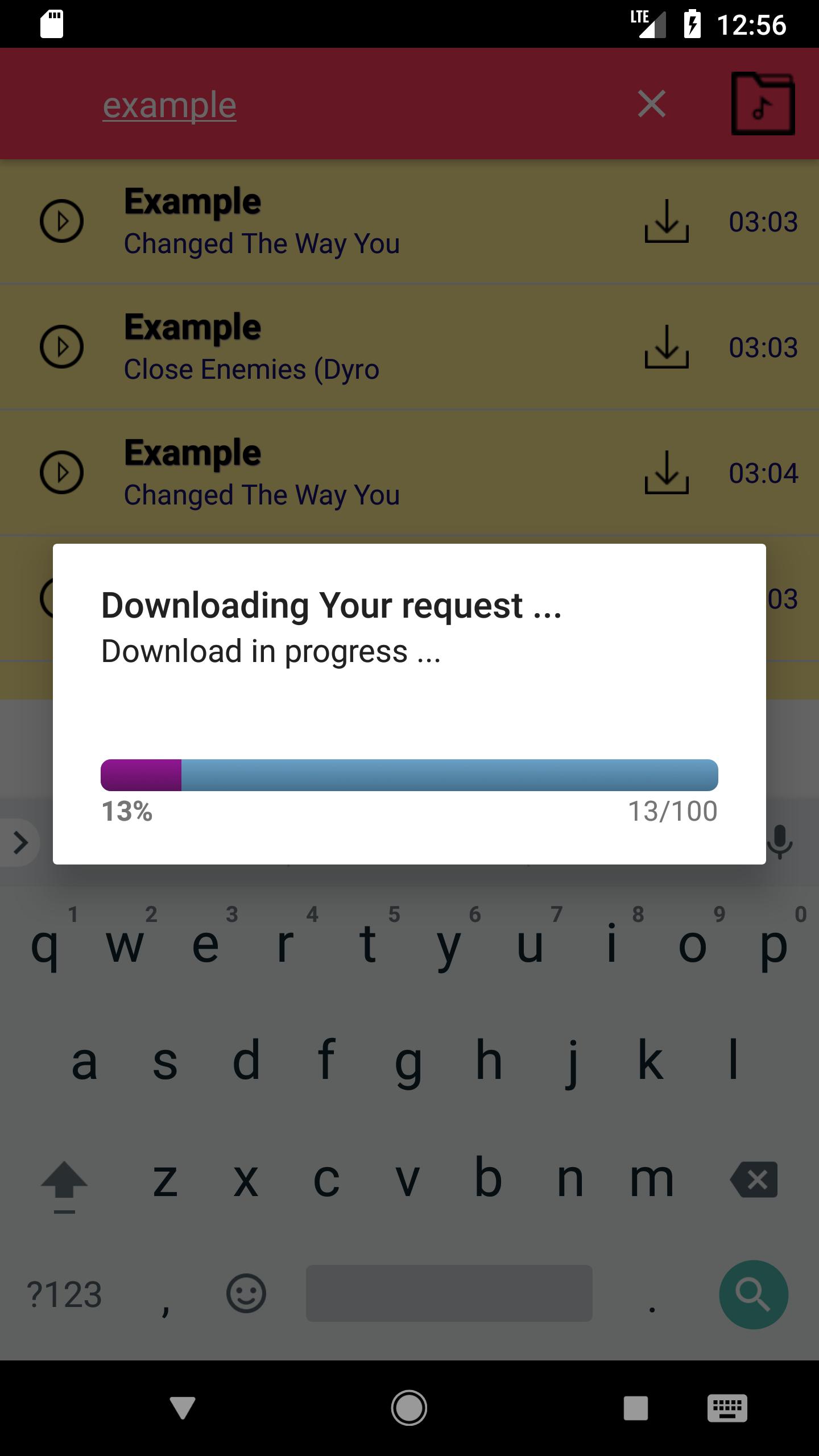The image size is (819, 1456).
Task: Open the music folder icon
Action: pyautogui.click(x=763, y=104)
